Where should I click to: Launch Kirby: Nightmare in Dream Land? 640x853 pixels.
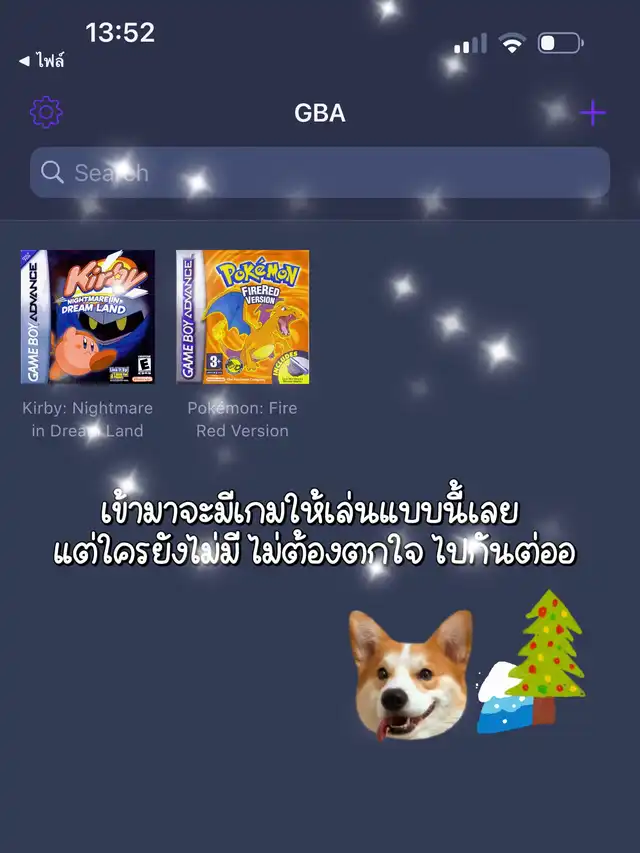click(88, 317)
